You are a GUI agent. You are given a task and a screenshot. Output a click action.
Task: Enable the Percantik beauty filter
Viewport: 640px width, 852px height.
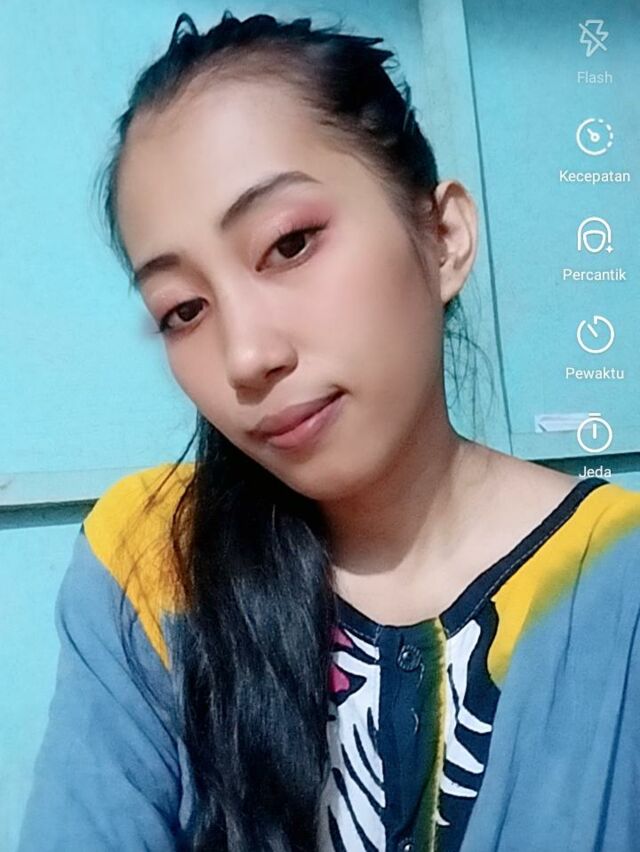point(594,236)
